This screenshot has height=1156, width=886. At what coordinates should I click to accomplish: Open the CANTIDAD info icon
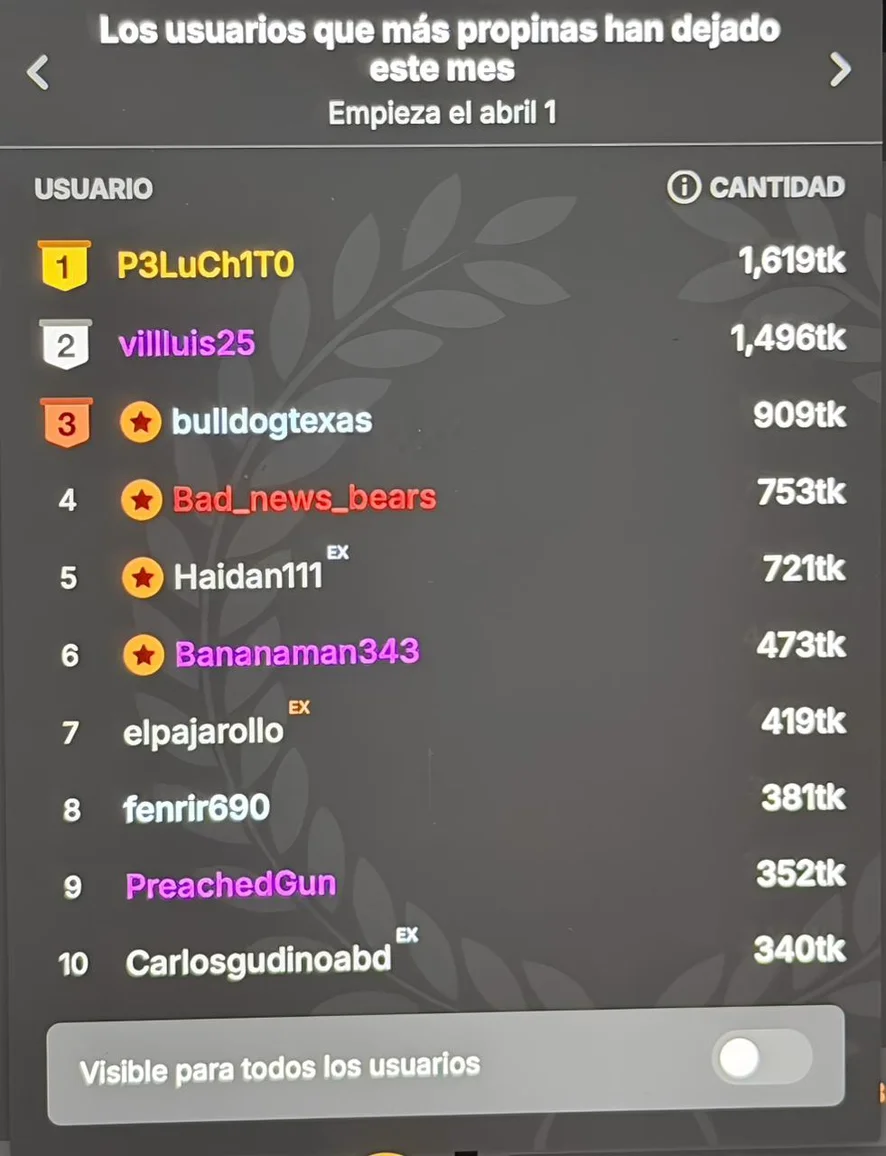pos(683,187)
